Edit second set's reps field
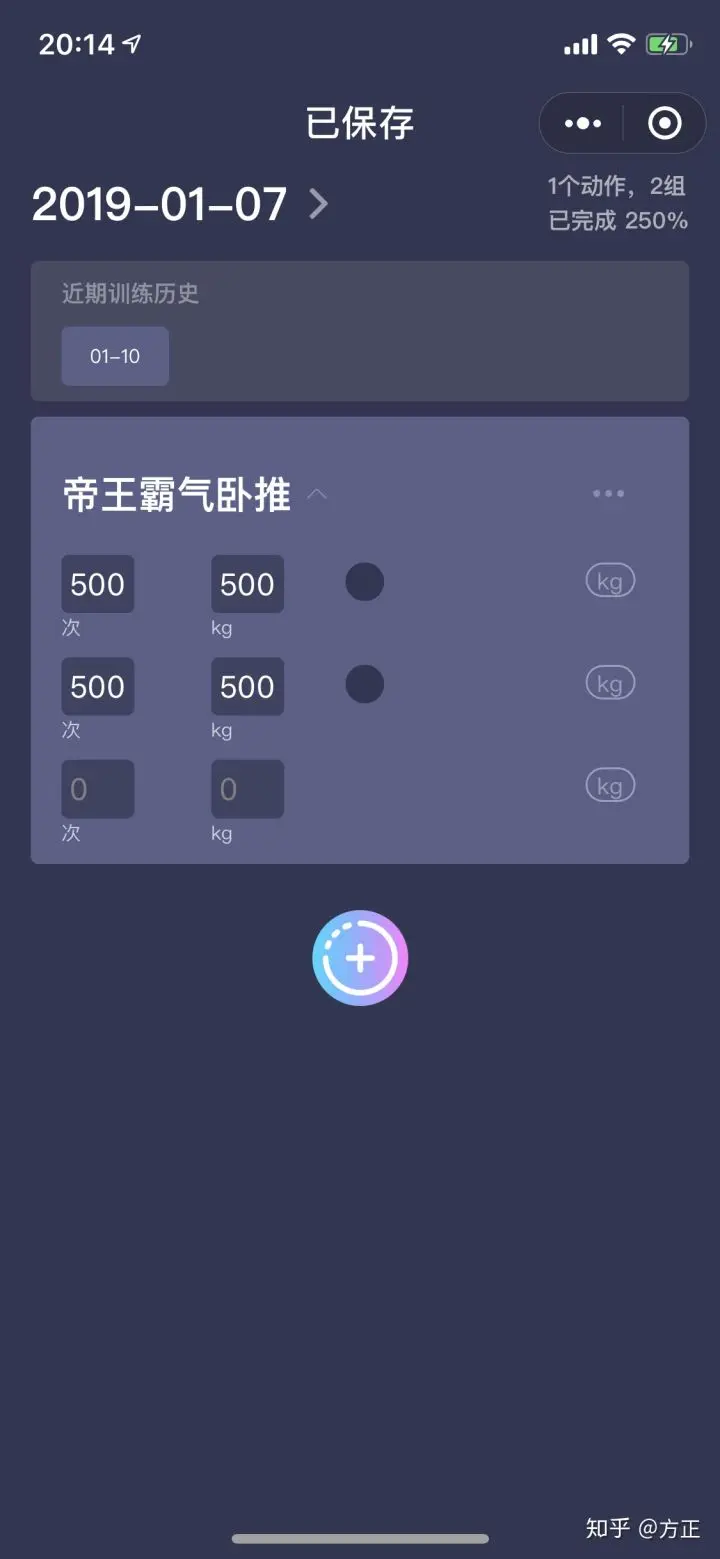 pos(98,686)
